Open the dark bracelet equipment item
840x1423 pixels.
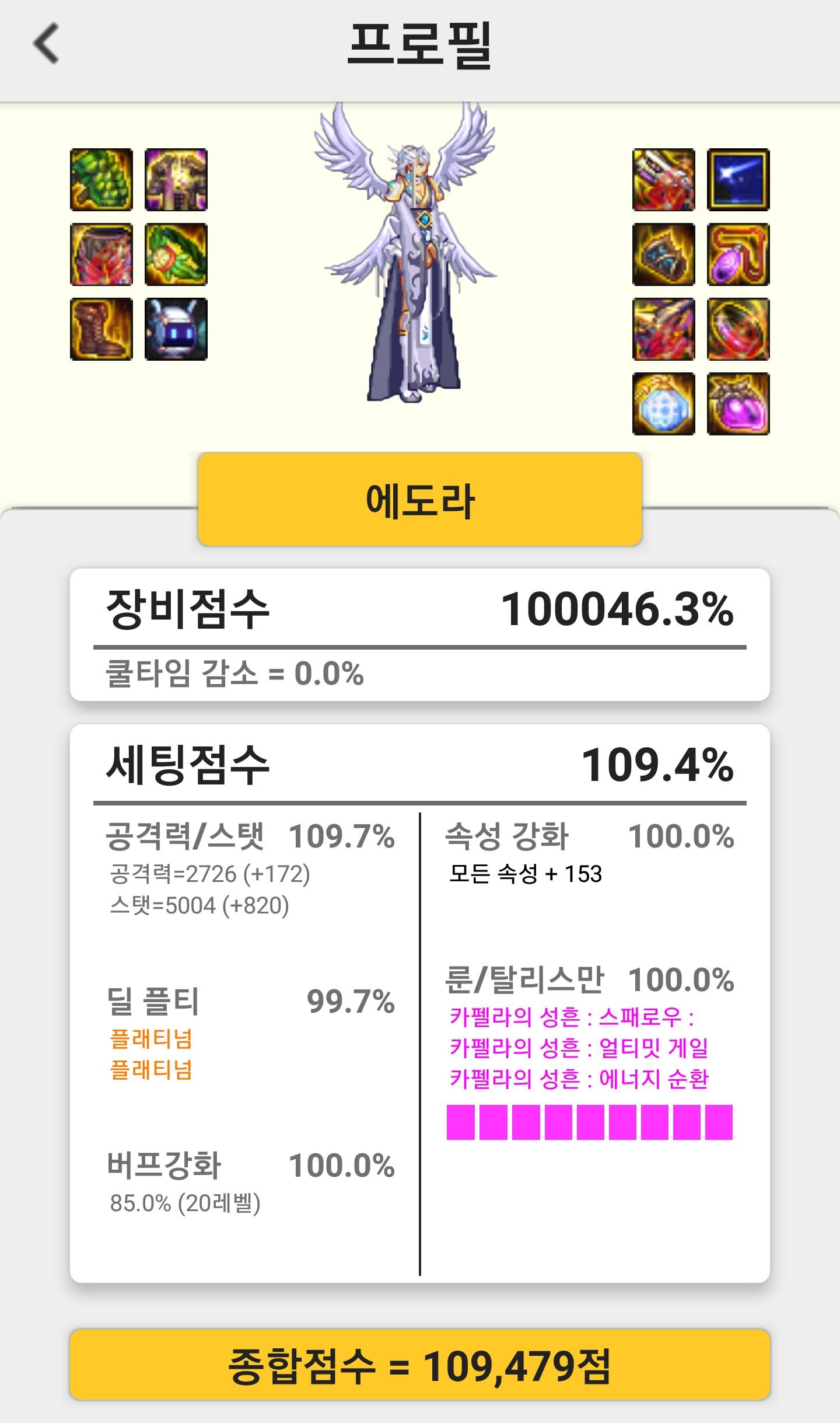pyautogui.click(x=664, y=254)
